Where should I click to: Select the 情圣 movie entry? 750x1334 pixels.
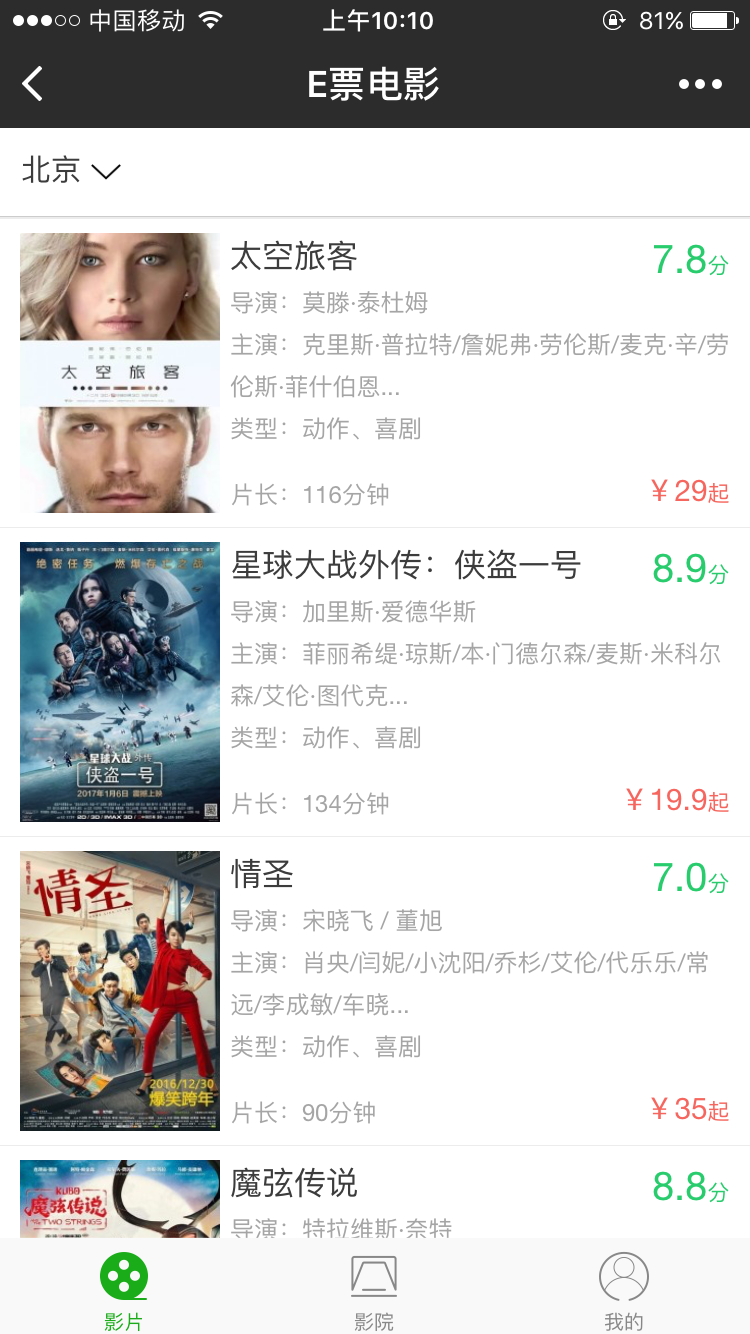point(375,991)
